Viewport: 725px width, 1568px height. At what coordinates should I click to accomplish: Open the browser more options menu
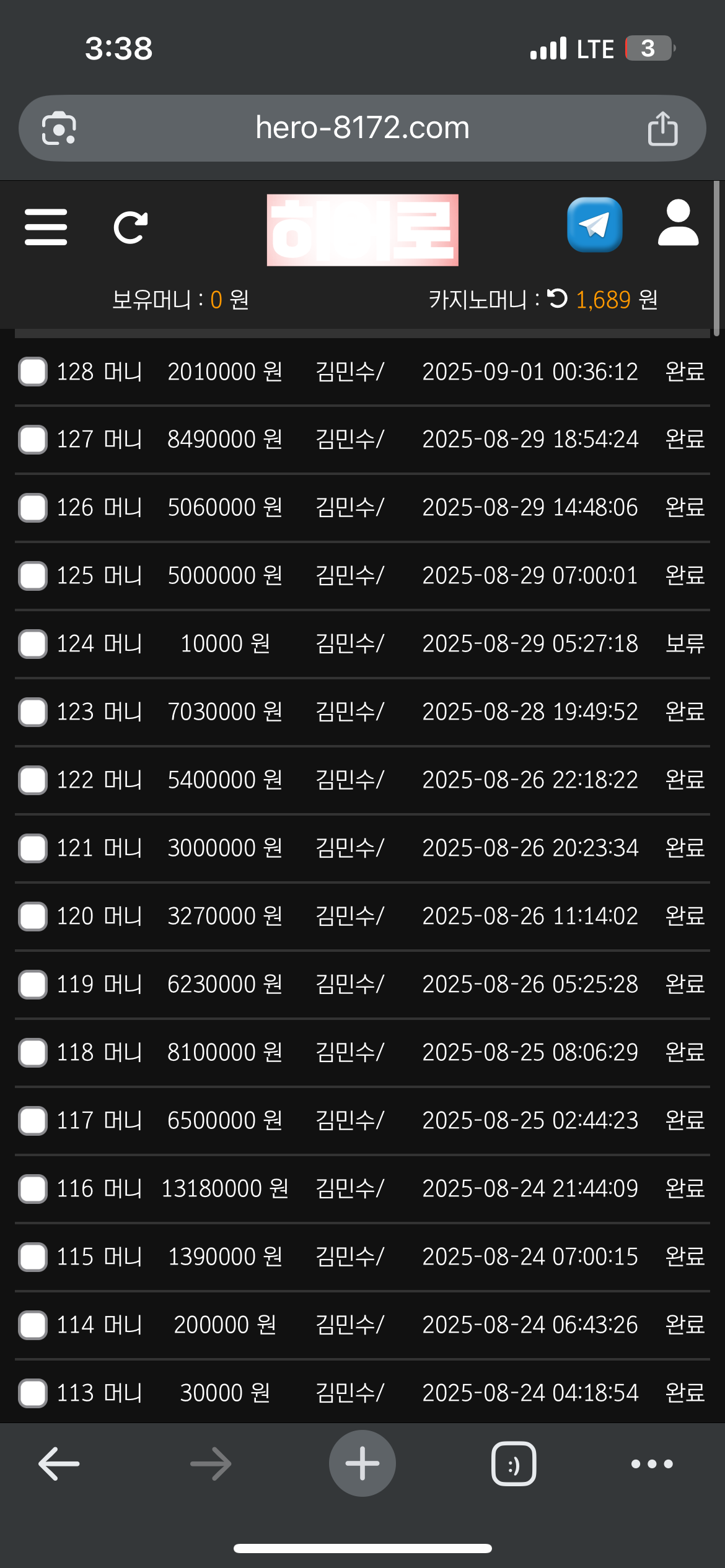(651, 1464)
